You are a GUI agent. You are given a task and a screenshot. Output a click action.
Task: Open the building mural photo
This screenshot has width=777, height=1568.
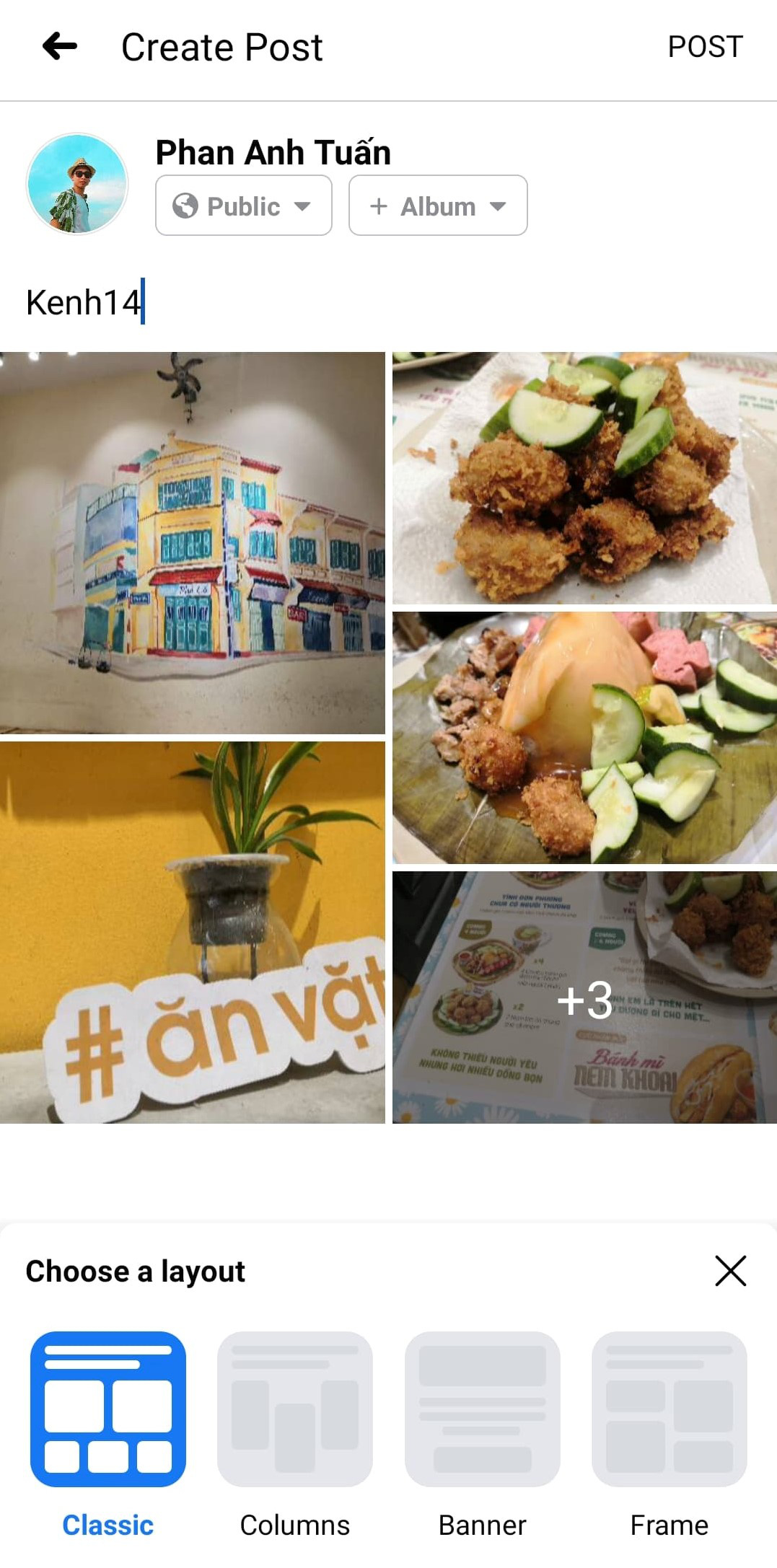(x=192, y=542)
